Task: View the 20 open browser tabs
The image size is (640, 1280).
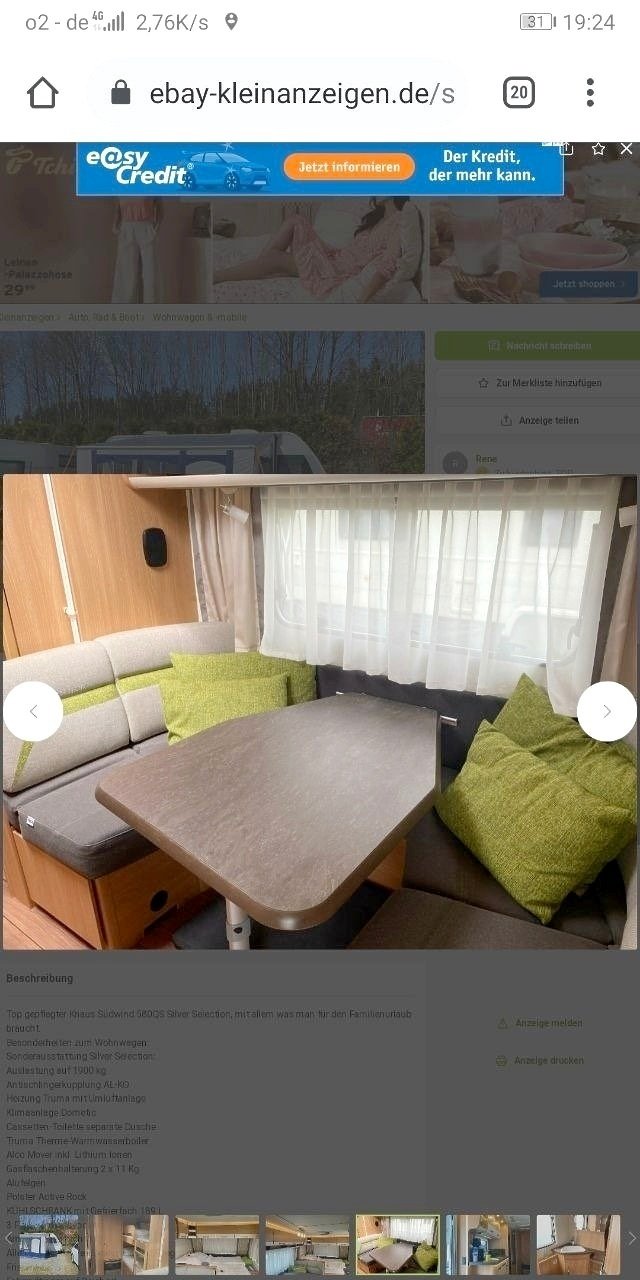Action: click(518, 94)
